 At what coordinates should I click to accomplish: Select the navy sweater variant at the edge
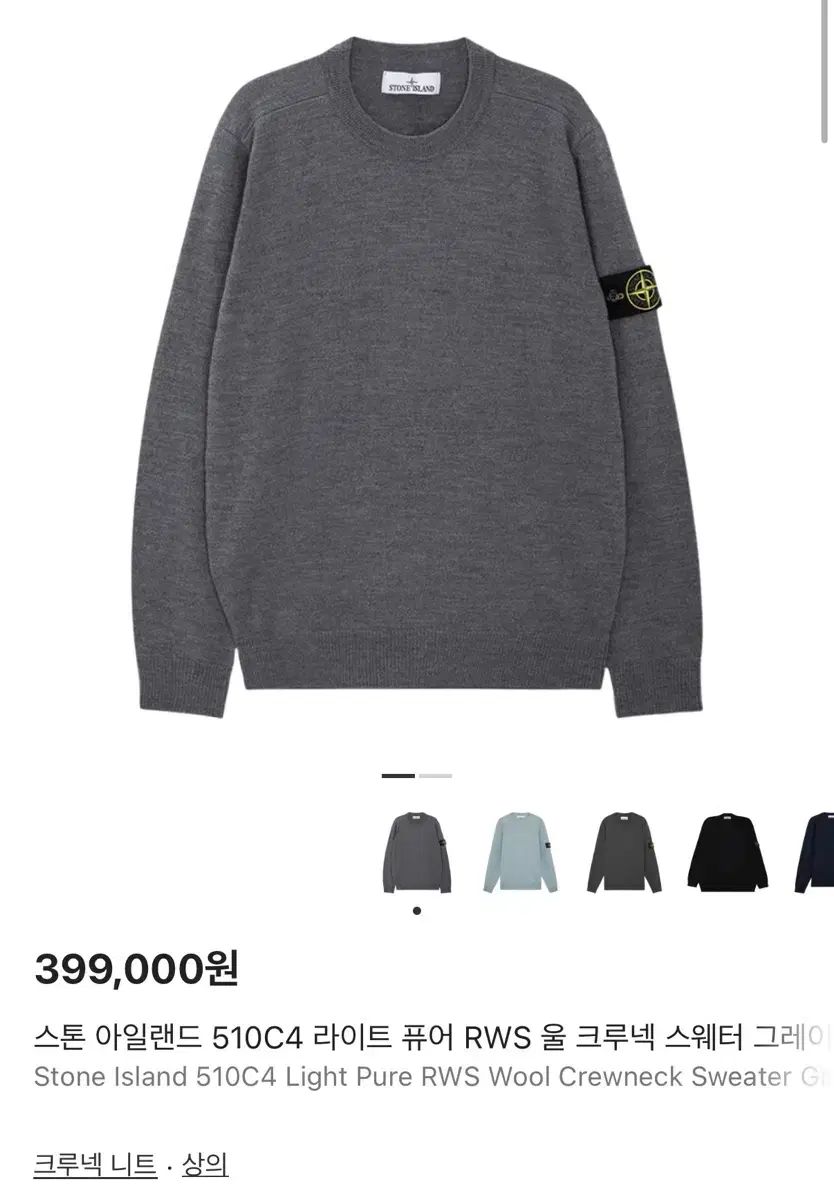coord(816,853)
